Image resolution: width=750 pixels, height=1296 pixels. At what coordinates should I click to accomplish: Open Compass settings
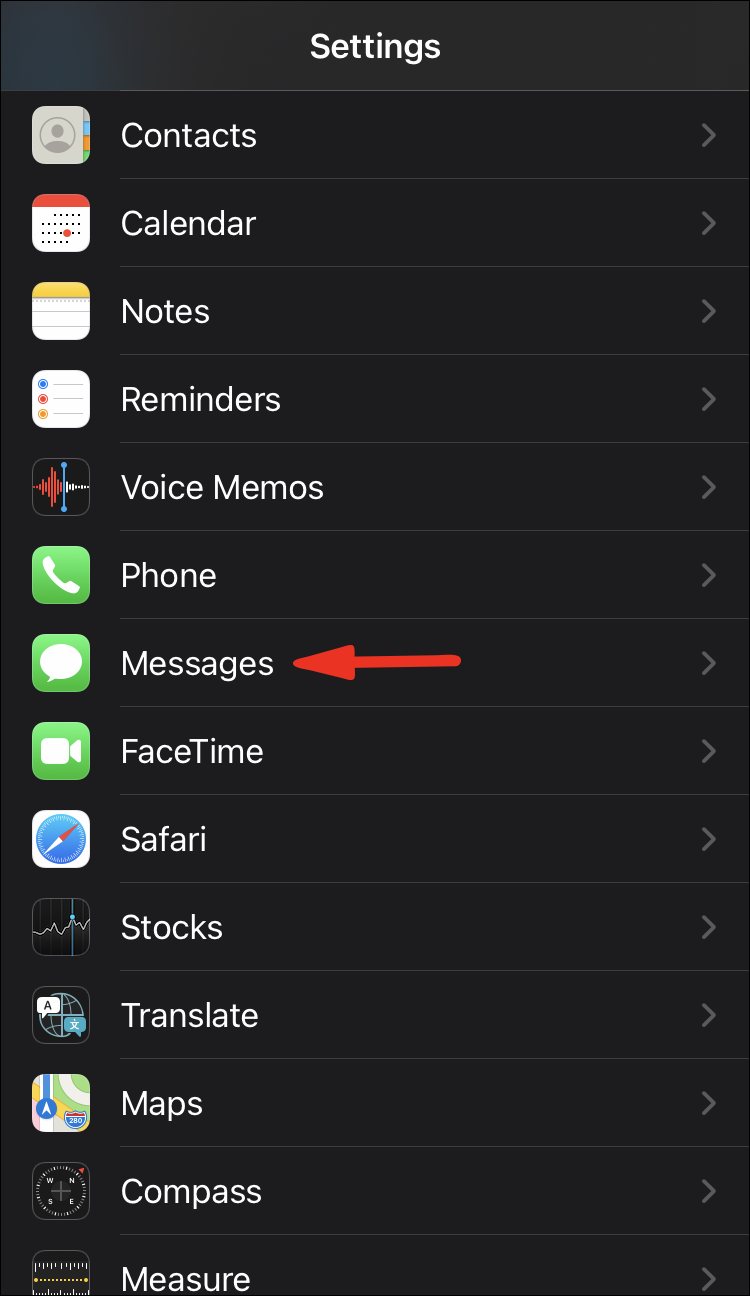(191, 1191)
